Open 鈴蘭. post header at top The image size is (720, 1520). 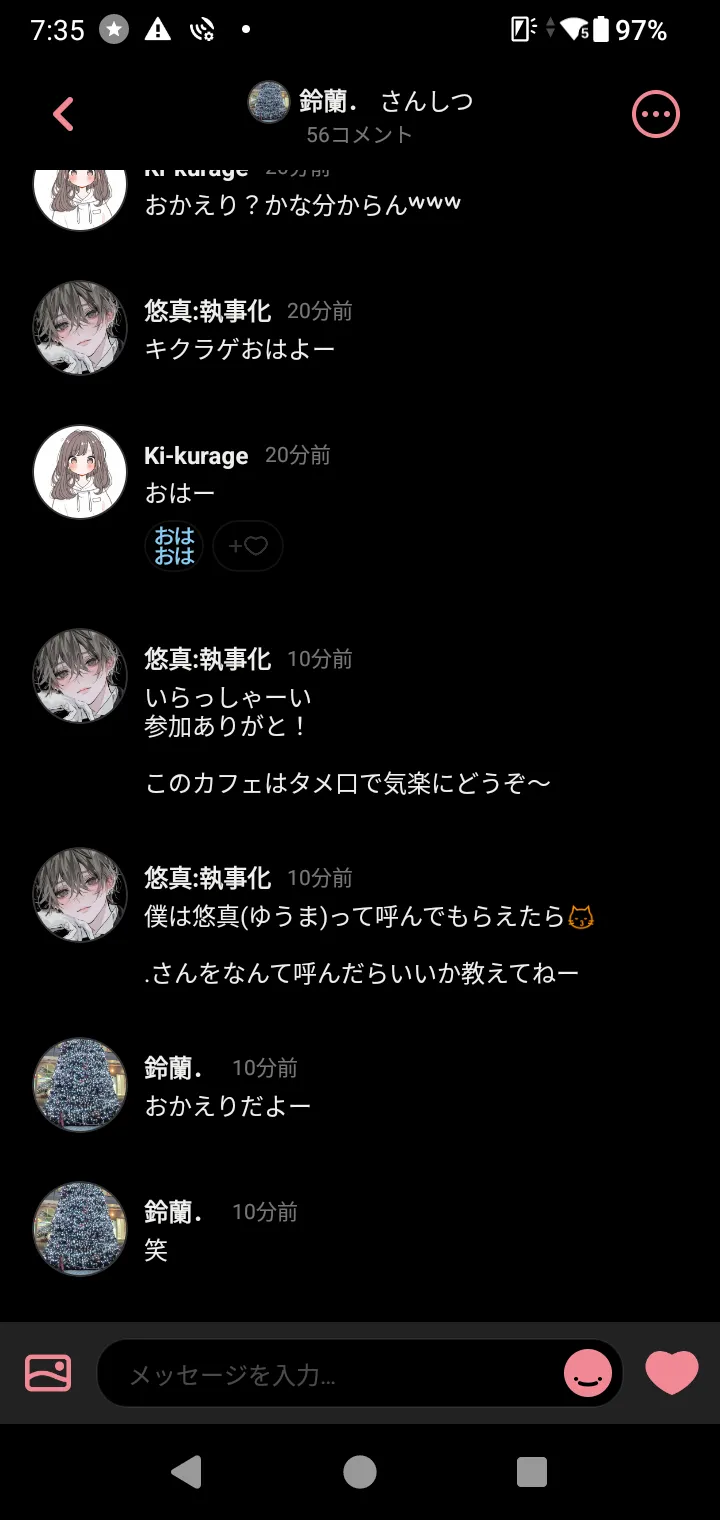coord(360,102)
